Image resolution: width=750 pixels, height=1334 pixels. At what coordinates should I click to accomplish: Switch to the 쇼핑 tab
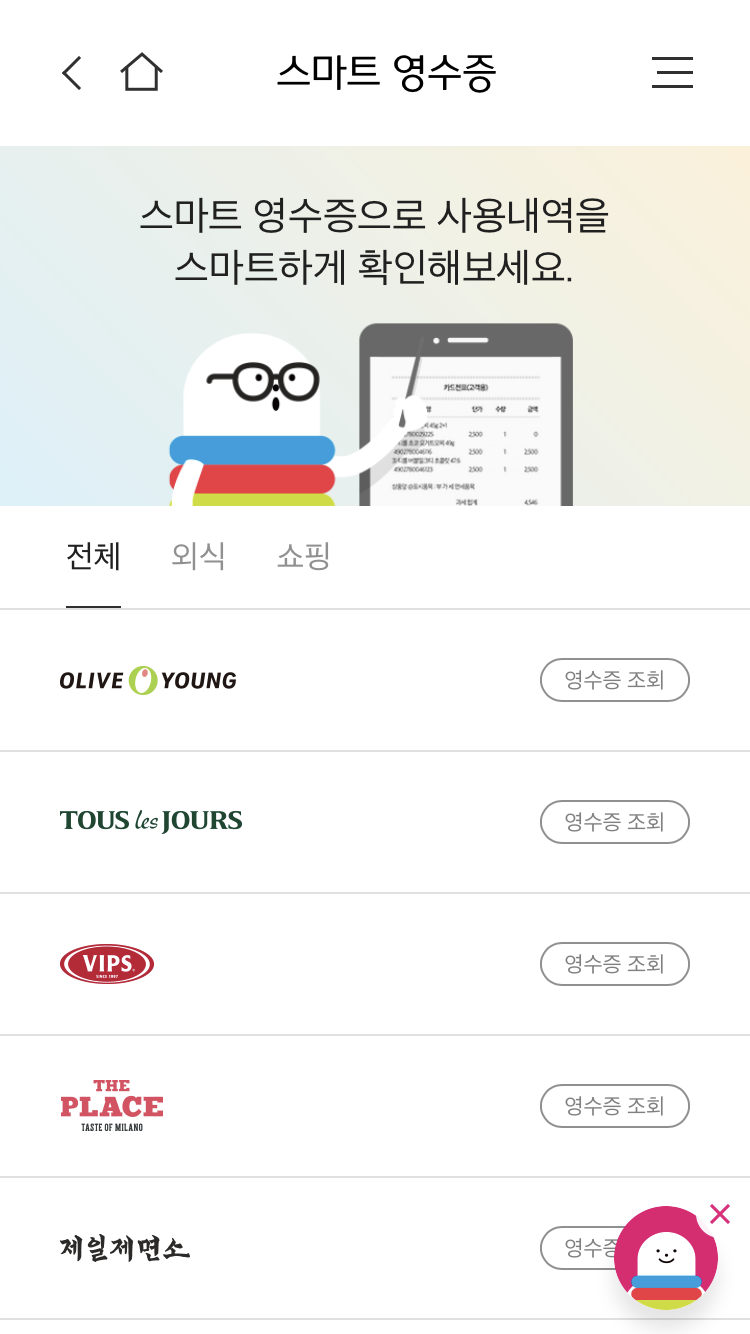(x=303, y=556)
